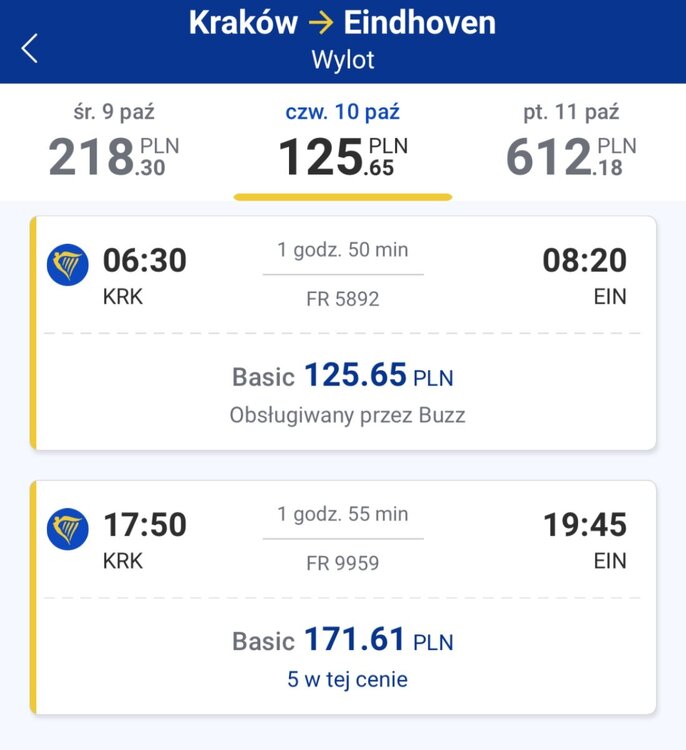Select śr. 9 paź date tab
The height and width of the screenshot is (750, 686).
point(114,142)
